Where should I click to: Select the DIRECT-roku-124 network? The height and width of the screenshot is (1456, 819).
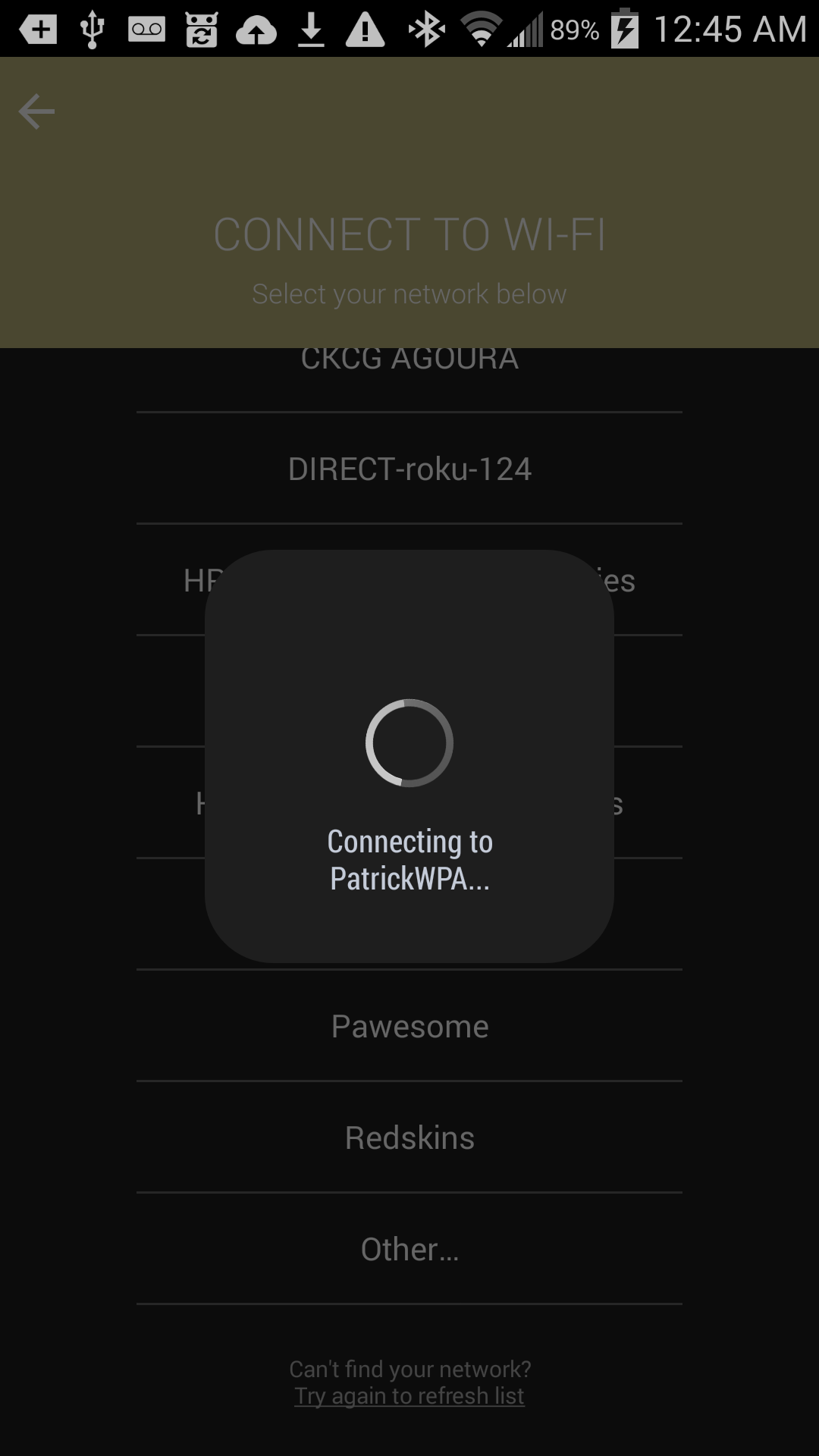point(409,469)
